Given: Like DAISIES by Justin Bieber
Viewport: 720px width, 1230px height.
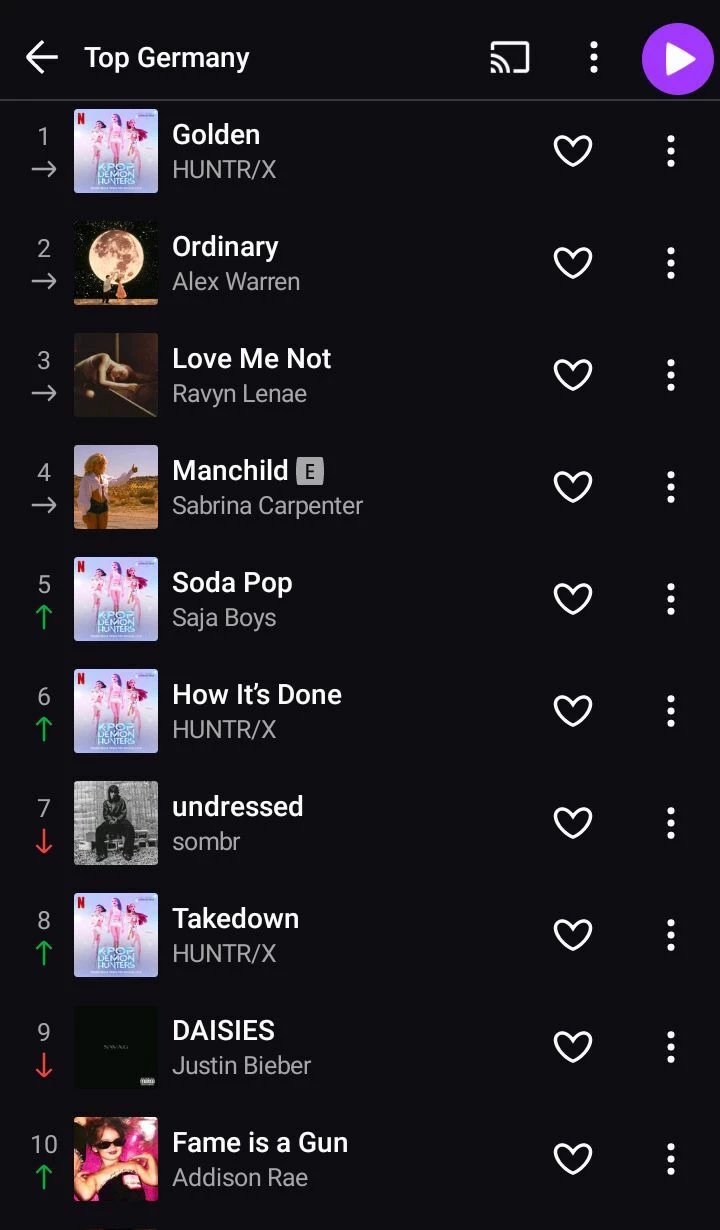Looking at the screenshot, I should tap(573, 1047).
